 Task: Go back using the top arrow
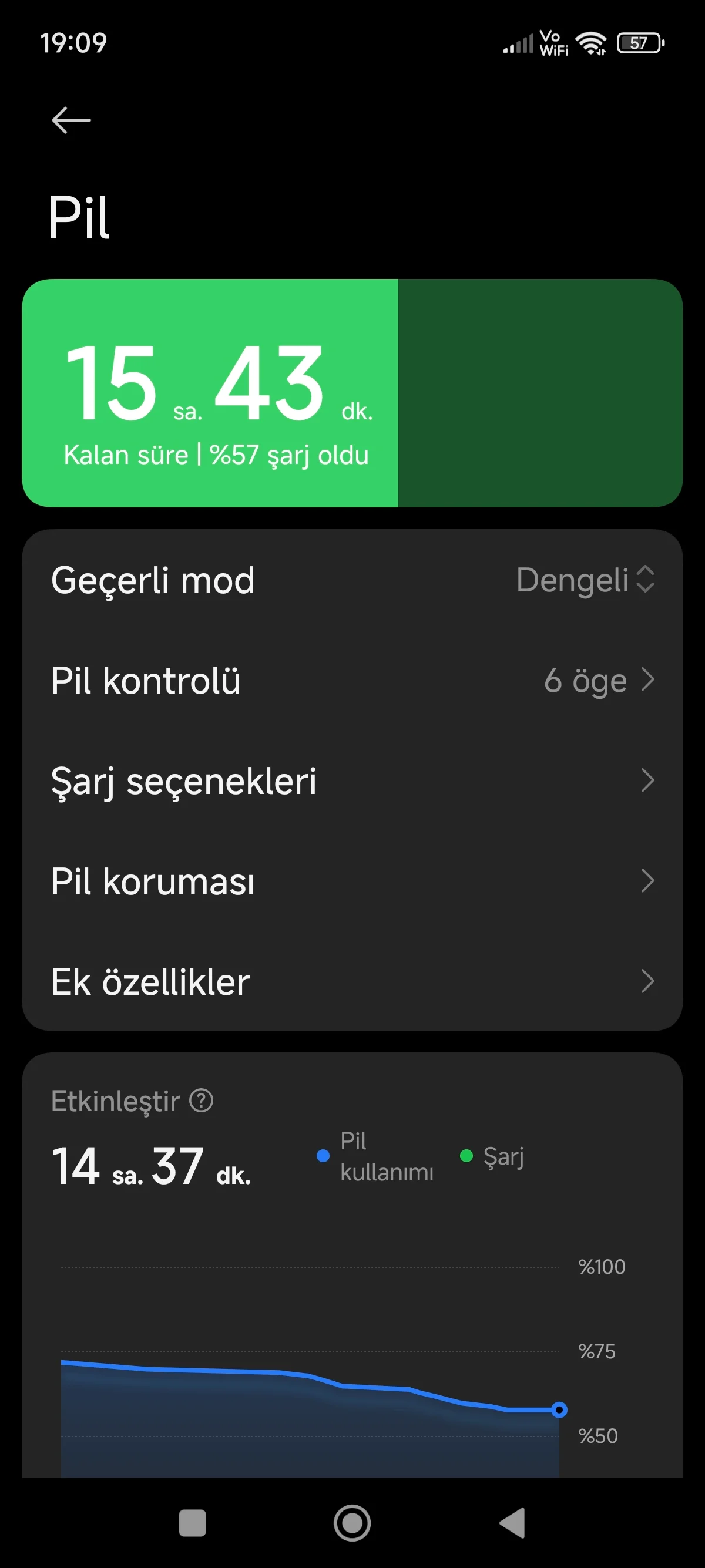click(x=71, y=120)
